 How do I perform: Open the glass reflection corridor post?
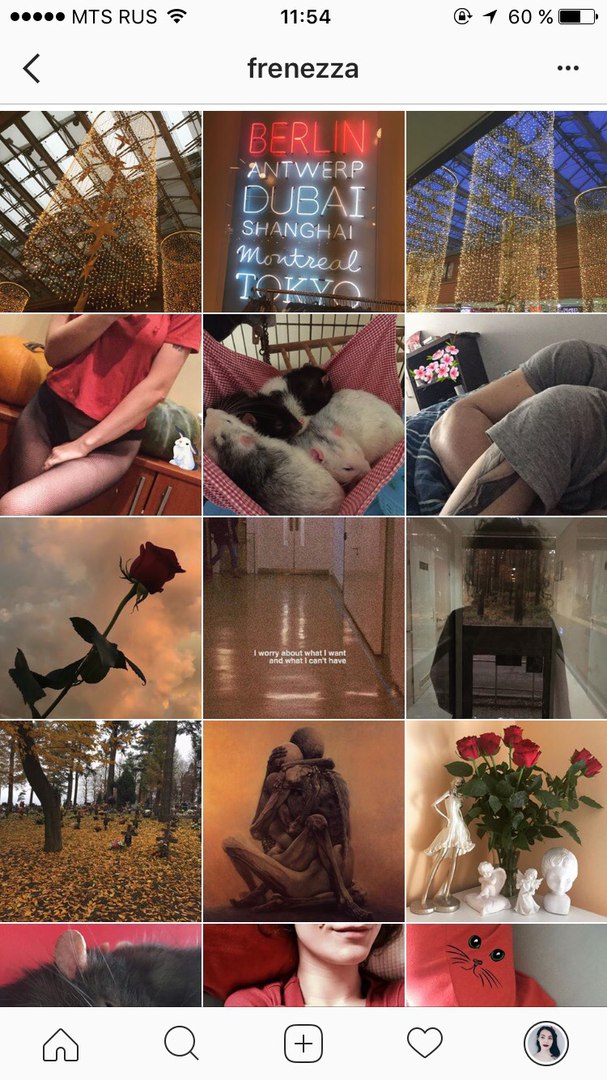pyautogui.click(x=507, y=617)
